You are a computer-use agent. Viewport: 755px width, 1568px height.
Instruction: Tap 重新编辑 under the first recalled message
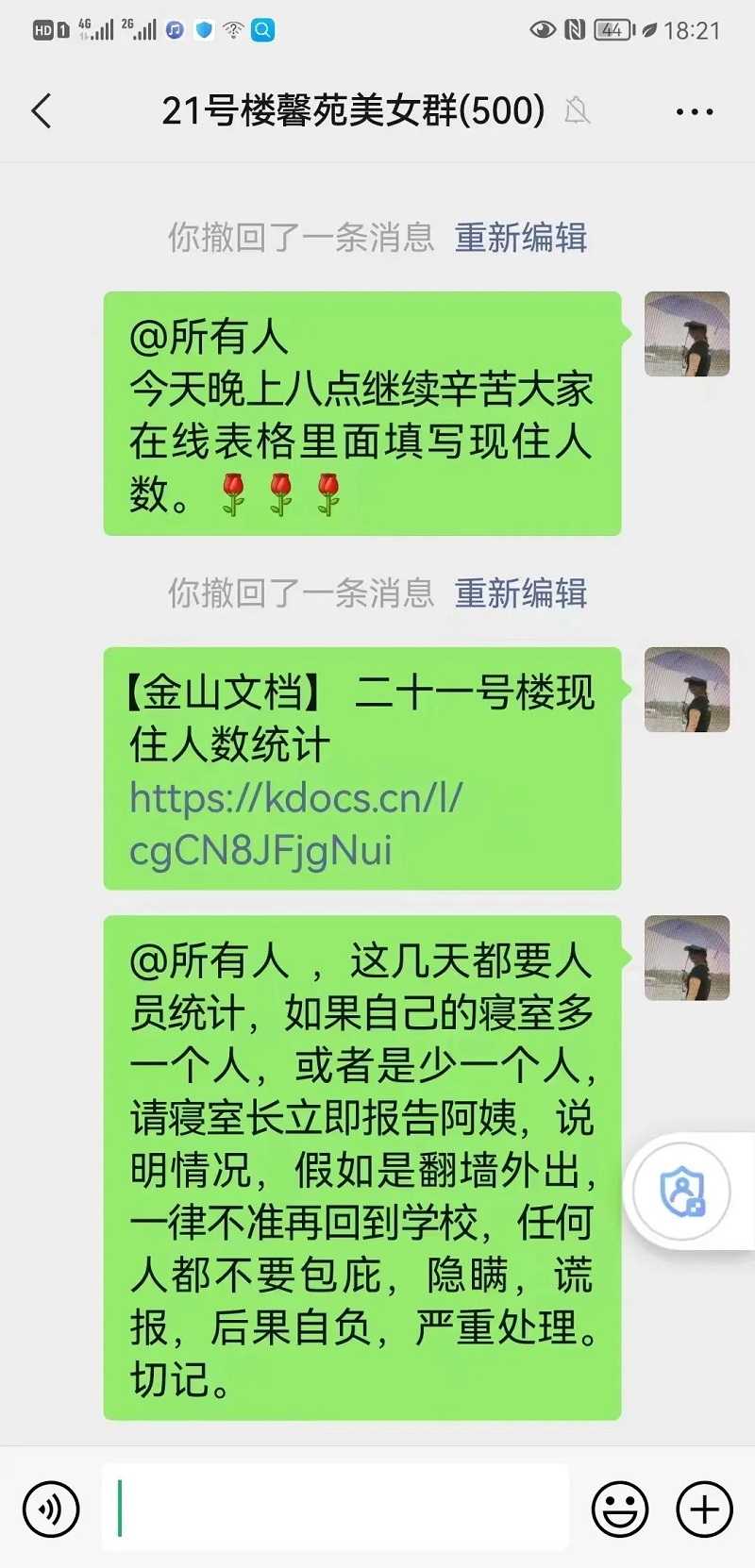521,238
